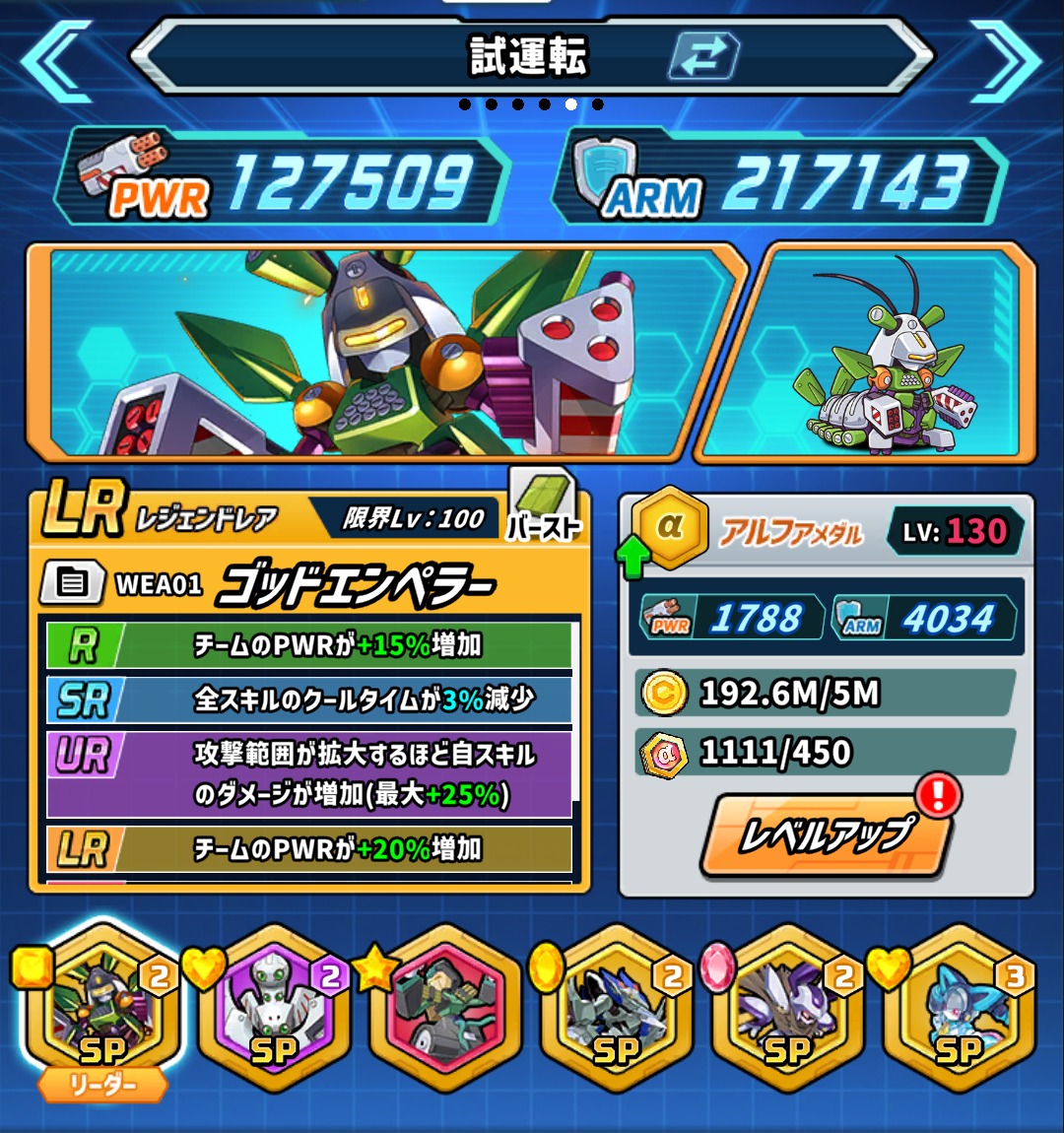The image size is (1064, 1133).
Task: Go to the previous team with left arrow
Action: (x=57, y=61)
